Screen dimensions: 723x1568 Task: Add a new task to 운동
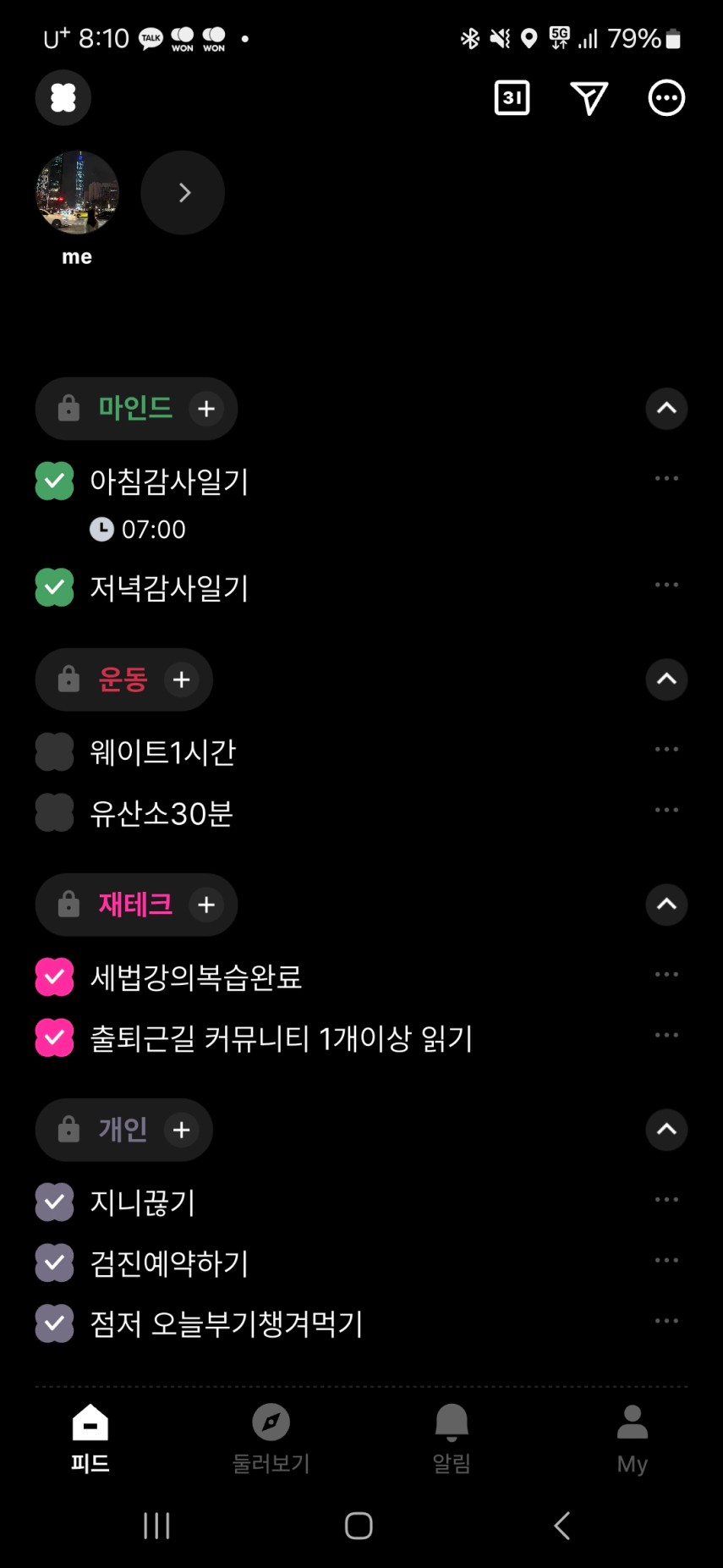[182, 679]
